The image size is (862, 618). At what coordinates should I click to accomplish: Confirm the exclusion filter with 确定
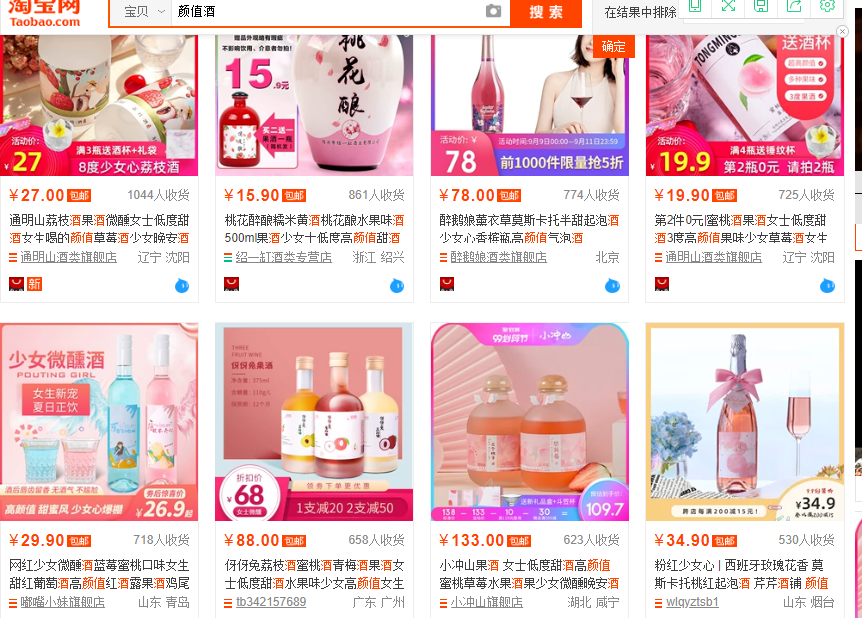tap(614, 46)
